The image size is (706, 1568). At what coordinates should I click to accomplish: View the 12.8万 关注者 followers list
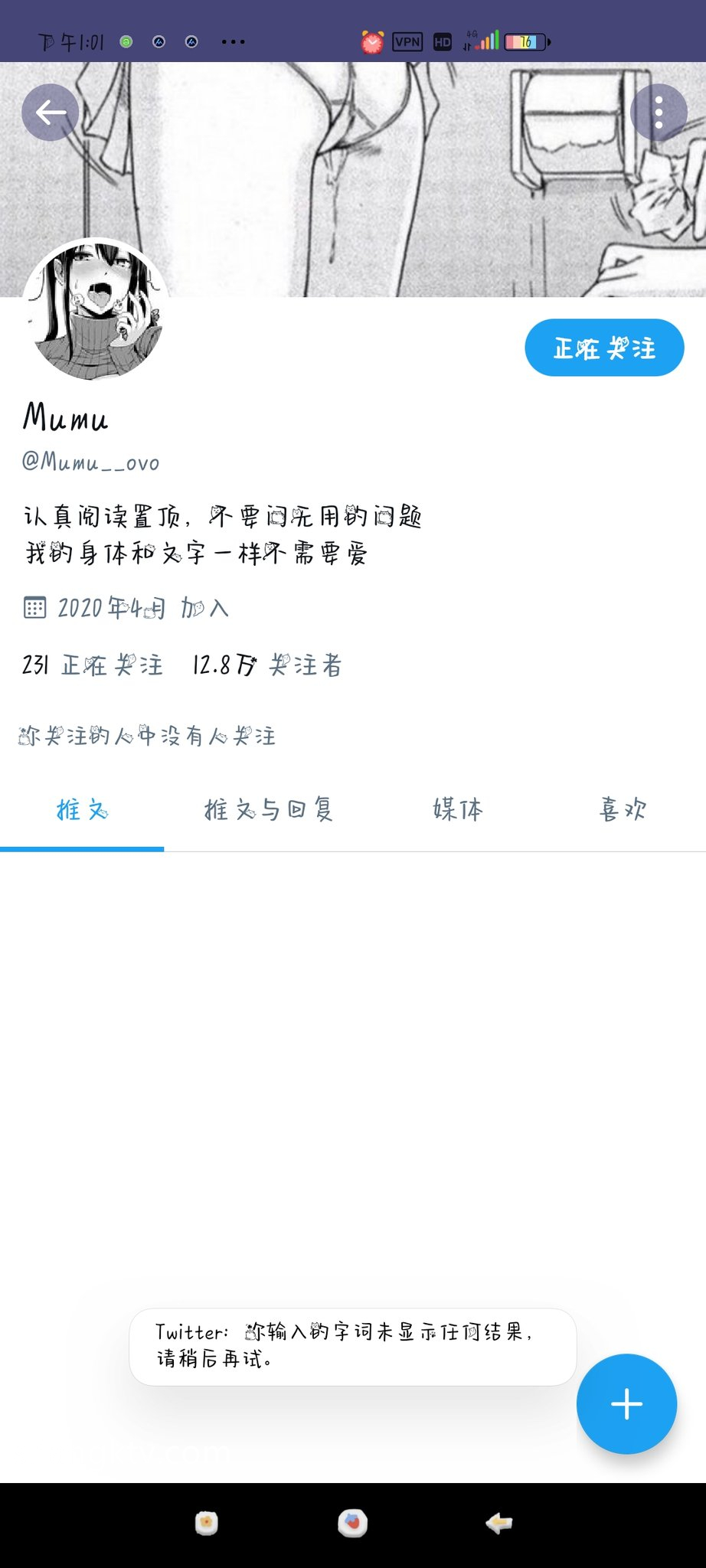pyautogui.click(x=267, y=665)
